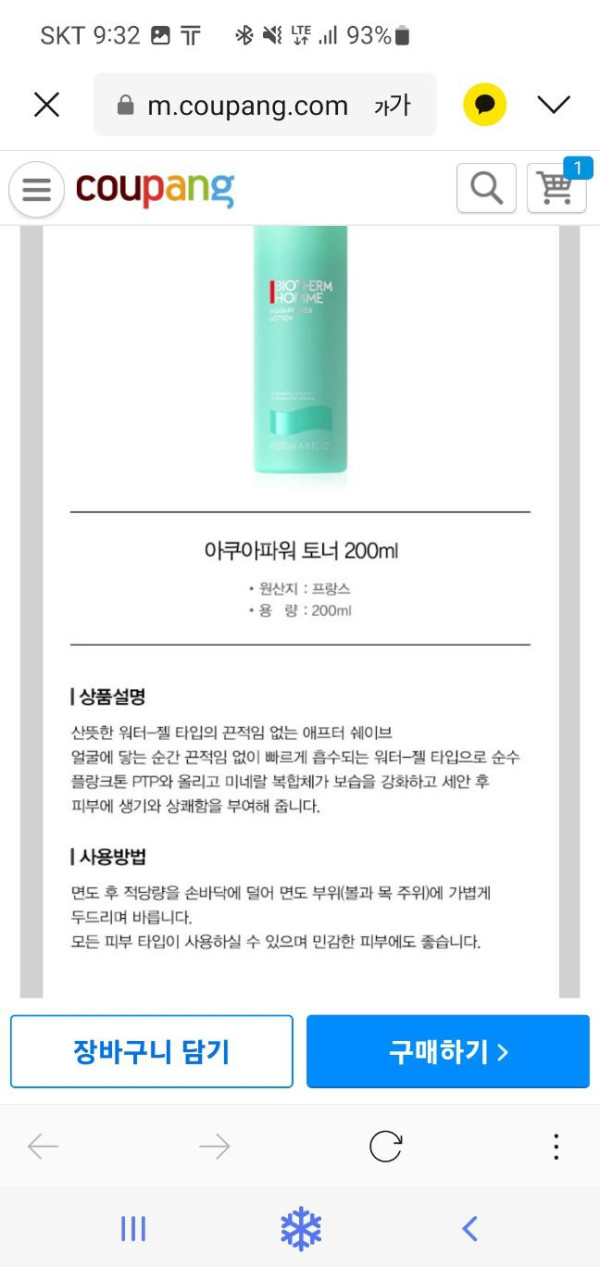Add the toner with 장바구니 담기

point(151,1051)
